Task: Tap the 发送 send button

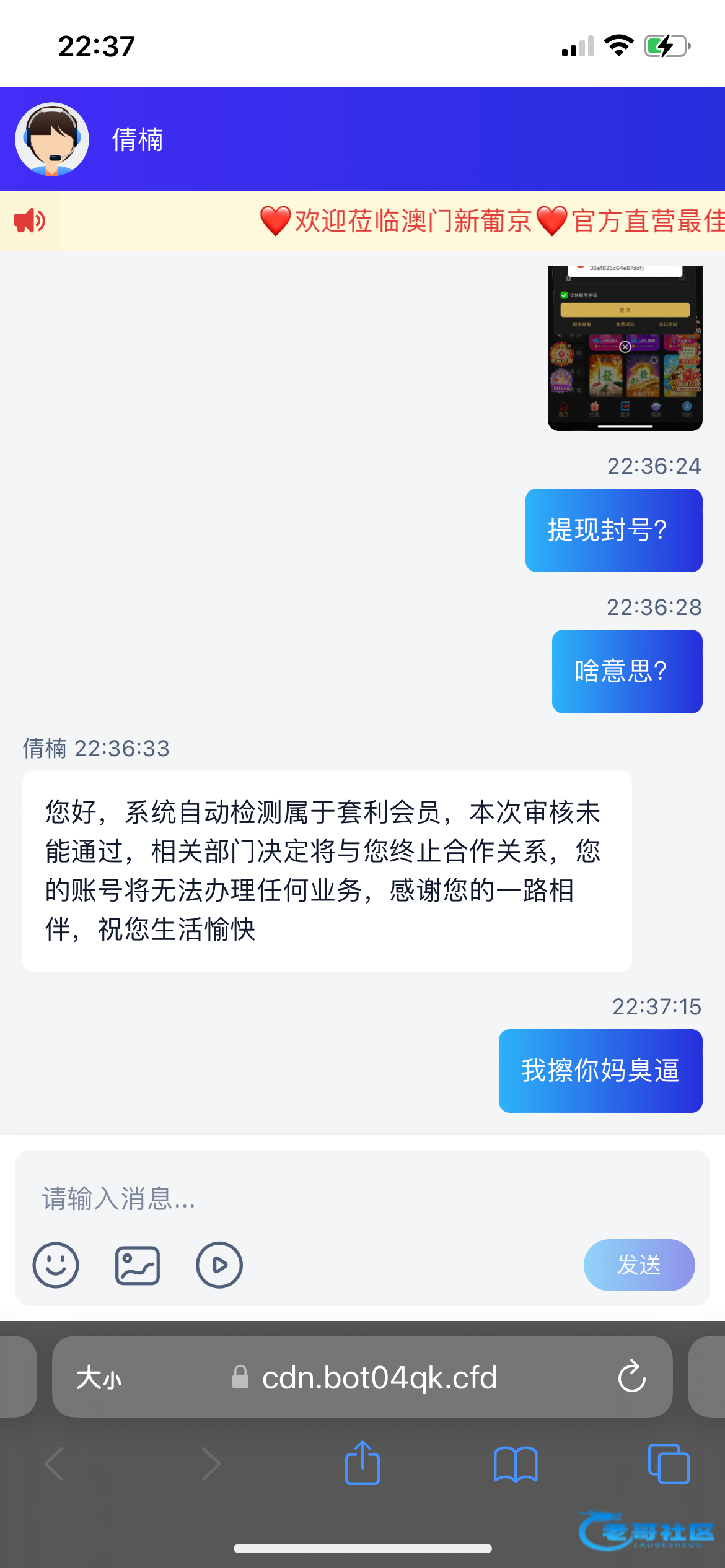Action: click(x=639, y=1265)
